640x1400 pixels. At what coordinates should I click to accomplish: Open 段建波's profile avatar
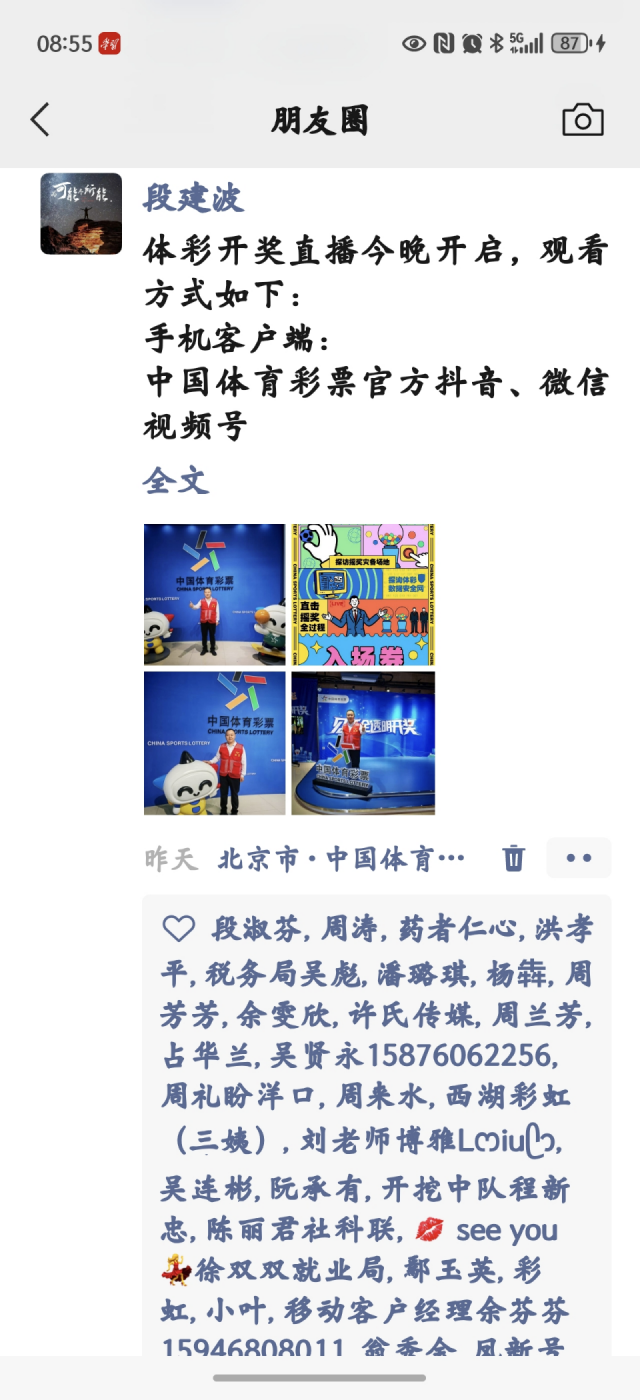pyautogui.click(x=81, y=214)
